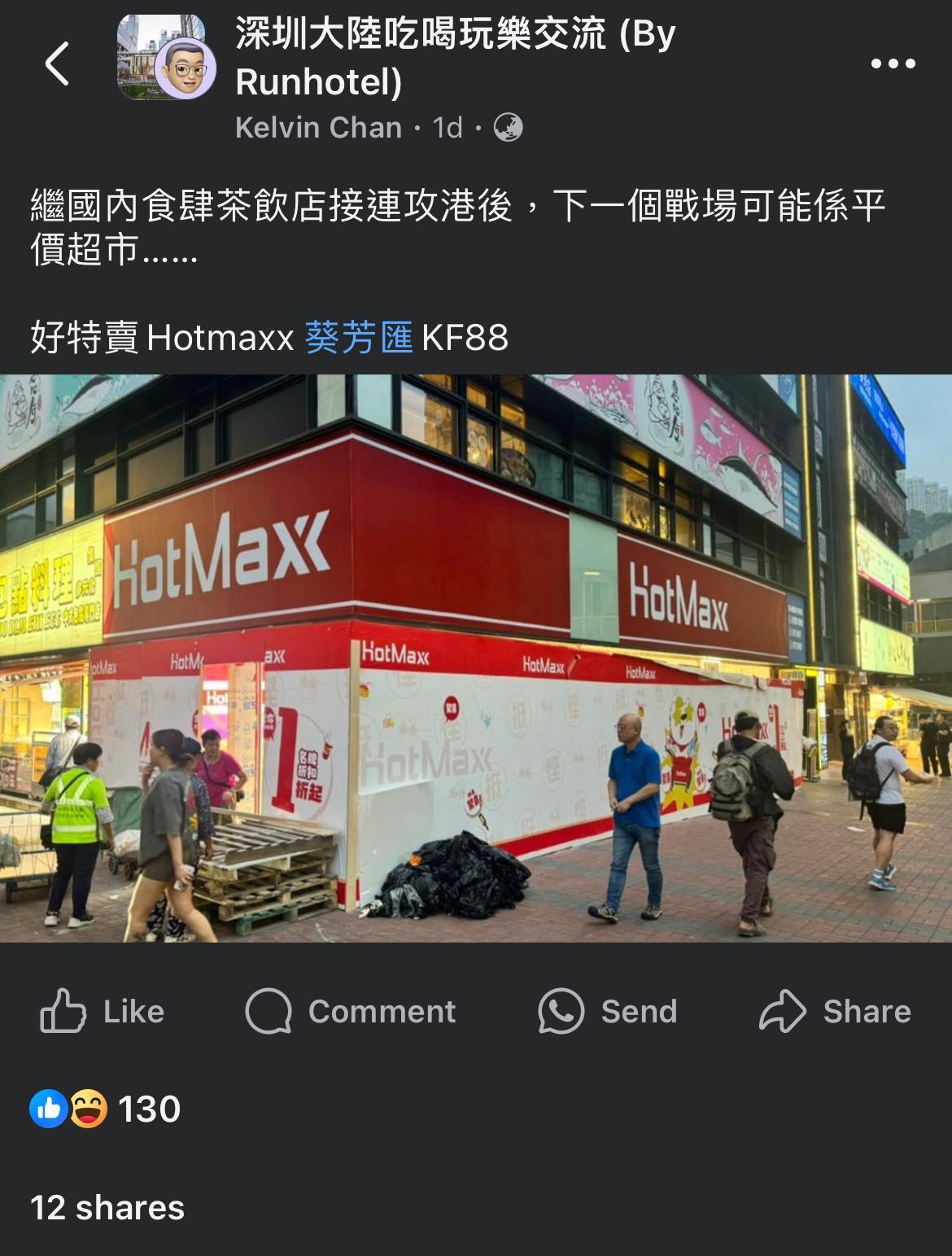Like this post
952x1256 pixels.
(x=103, y=1011)
